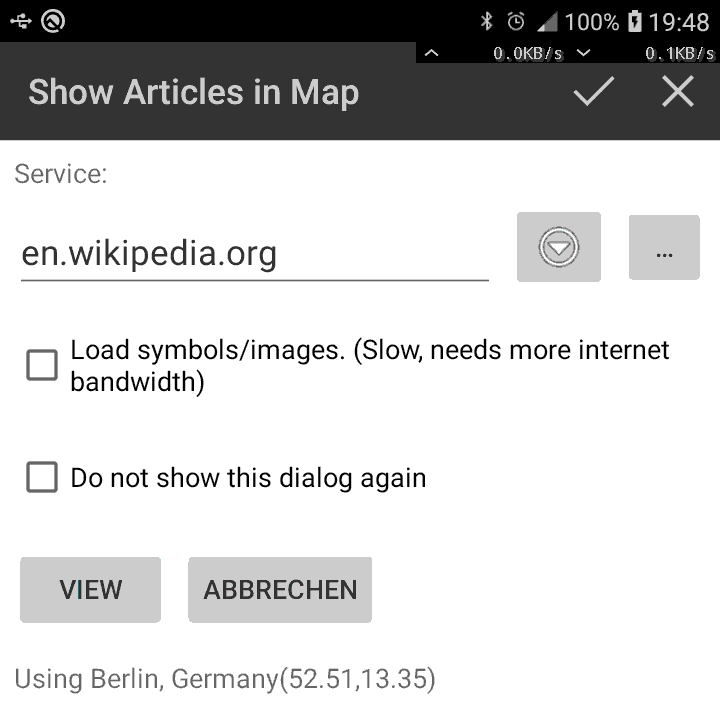The image size is (720, 719).
Task: Cancel with the ABBRECHEN button
Action: (280, 589)
